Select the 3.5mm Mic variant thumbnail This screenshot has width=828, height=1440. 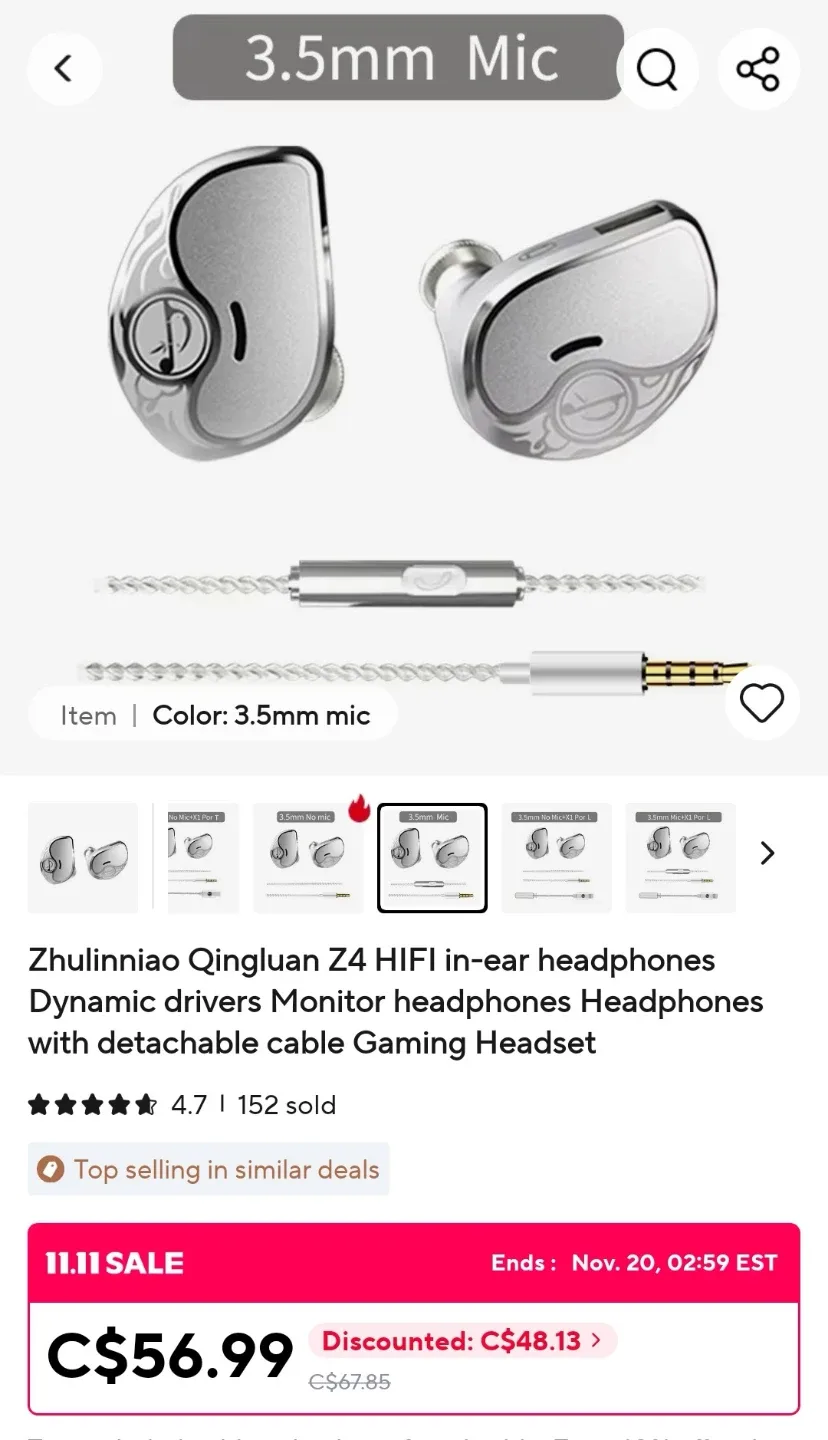(432, 858)
